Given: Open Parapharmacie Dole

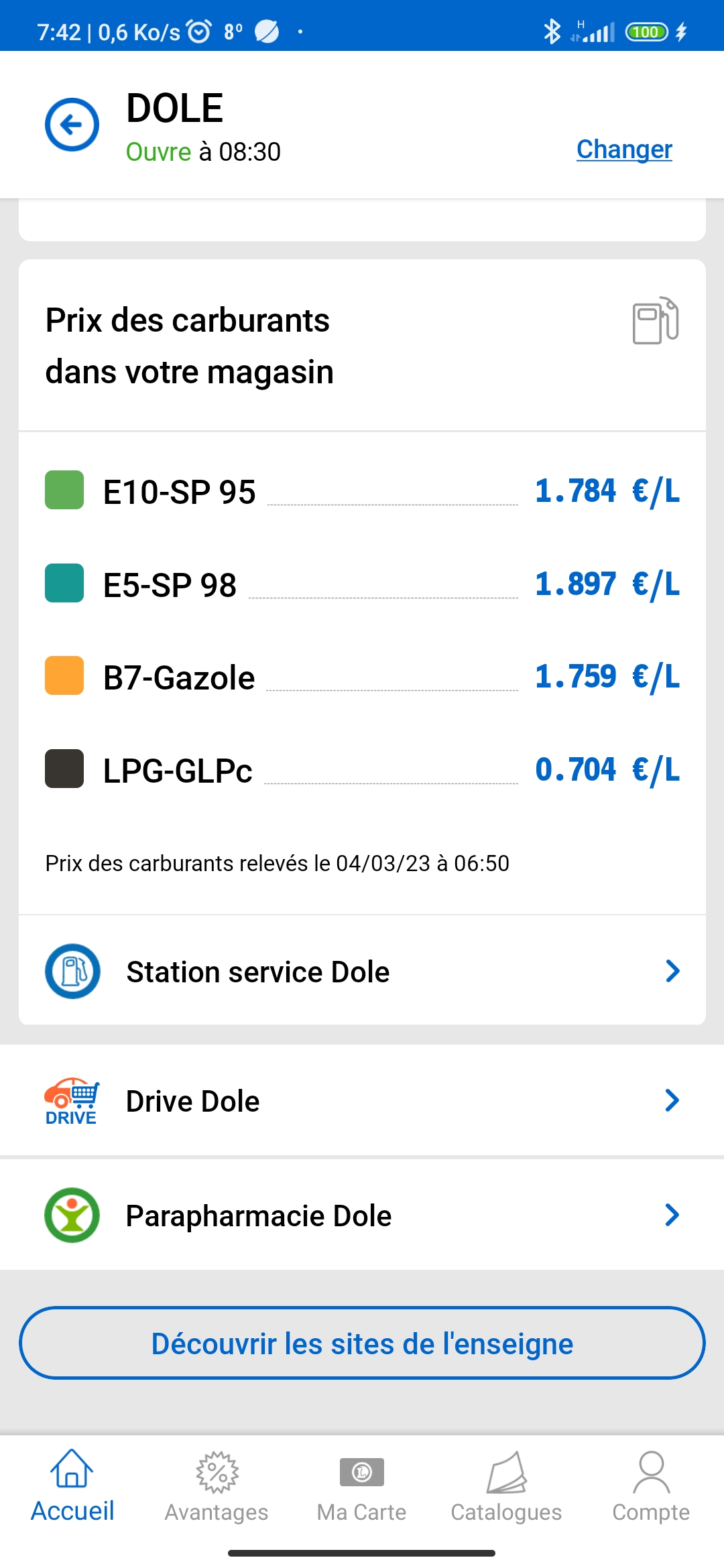Looking at the screenshot, I should tap(362, 1216).
